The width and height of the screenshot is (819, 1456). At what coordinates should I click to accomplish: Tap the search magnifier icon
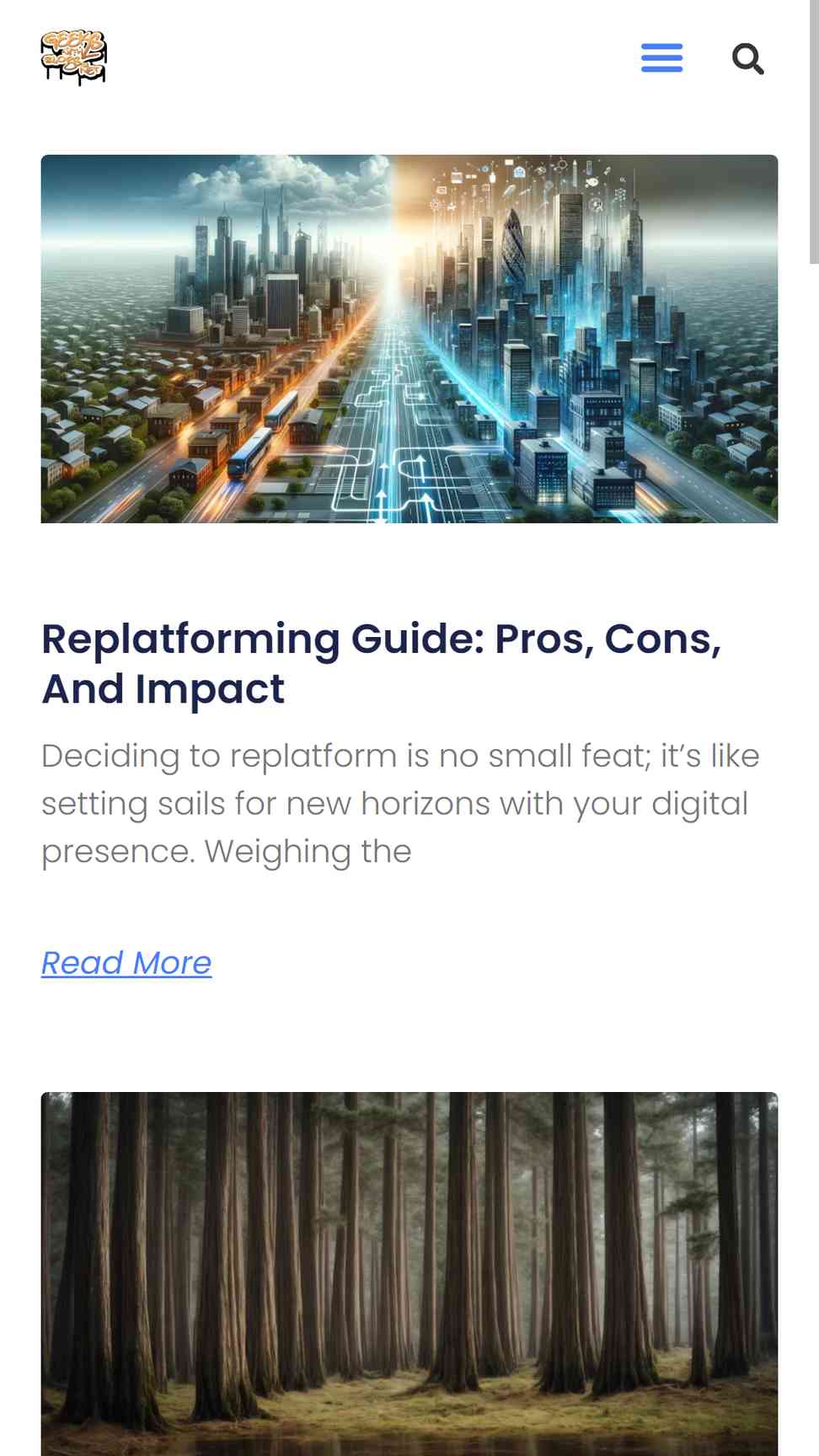pyautogui.click(x=747, y=59)
